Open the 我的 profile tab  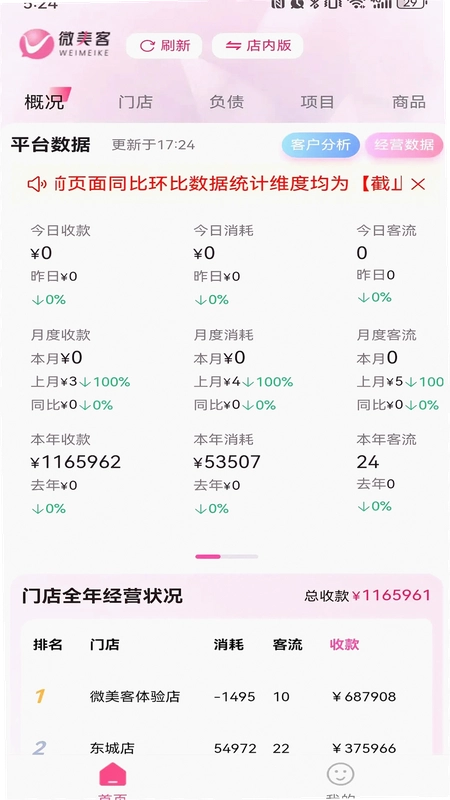click(340, 780)
